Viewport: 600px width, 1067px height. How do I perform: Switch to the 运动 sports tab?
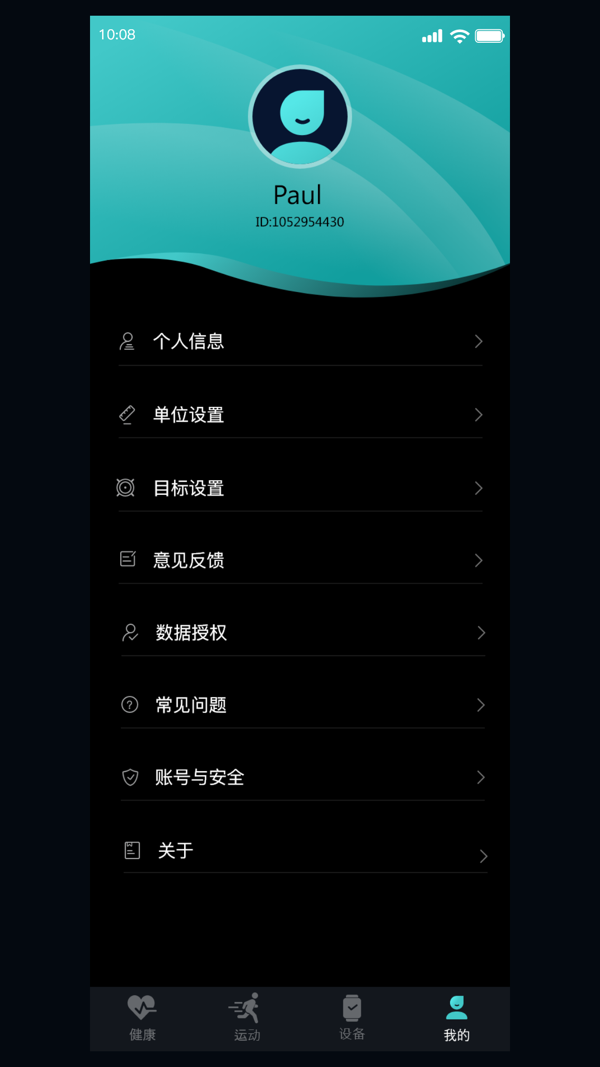(247, 1018)
